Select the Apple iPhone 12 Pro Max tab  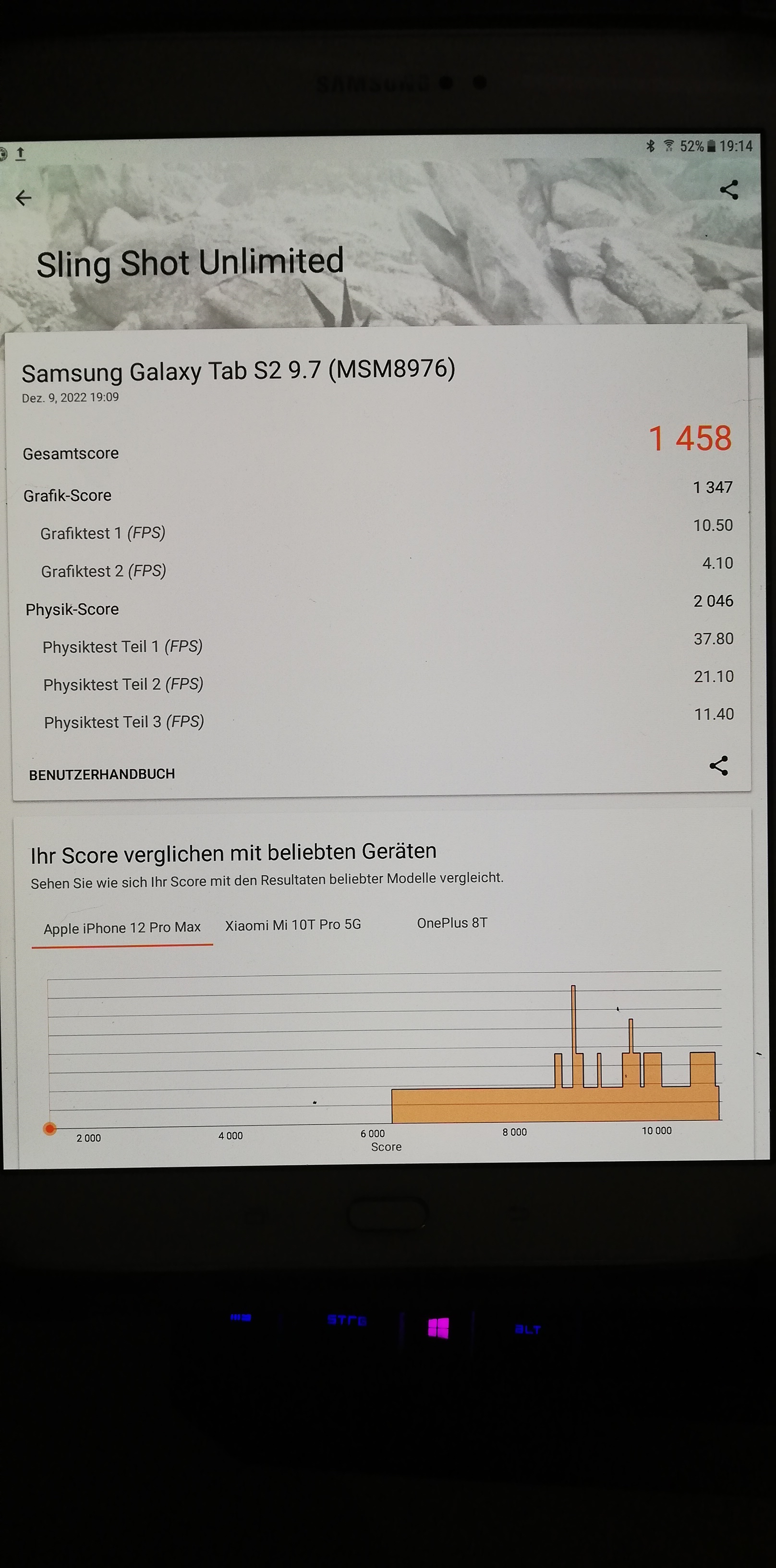[121, 928]
